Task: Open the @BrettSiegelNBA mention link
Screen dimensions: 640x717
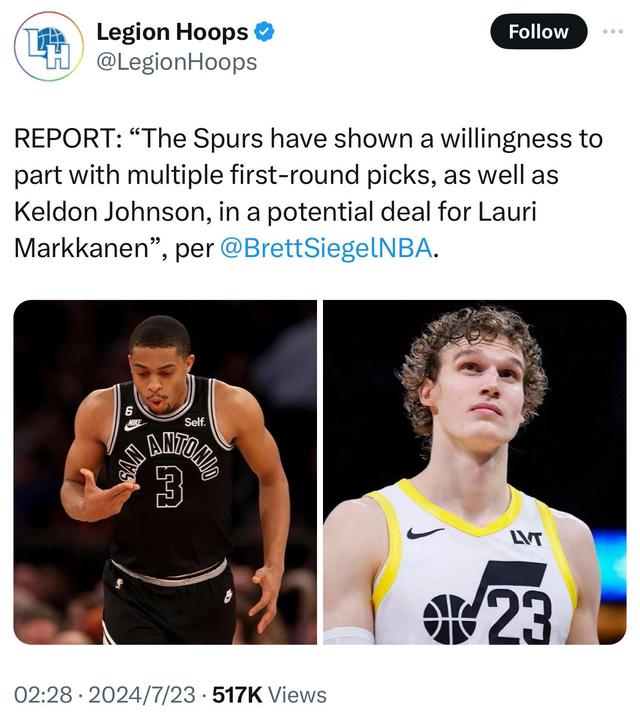Action: coord(325,249)
